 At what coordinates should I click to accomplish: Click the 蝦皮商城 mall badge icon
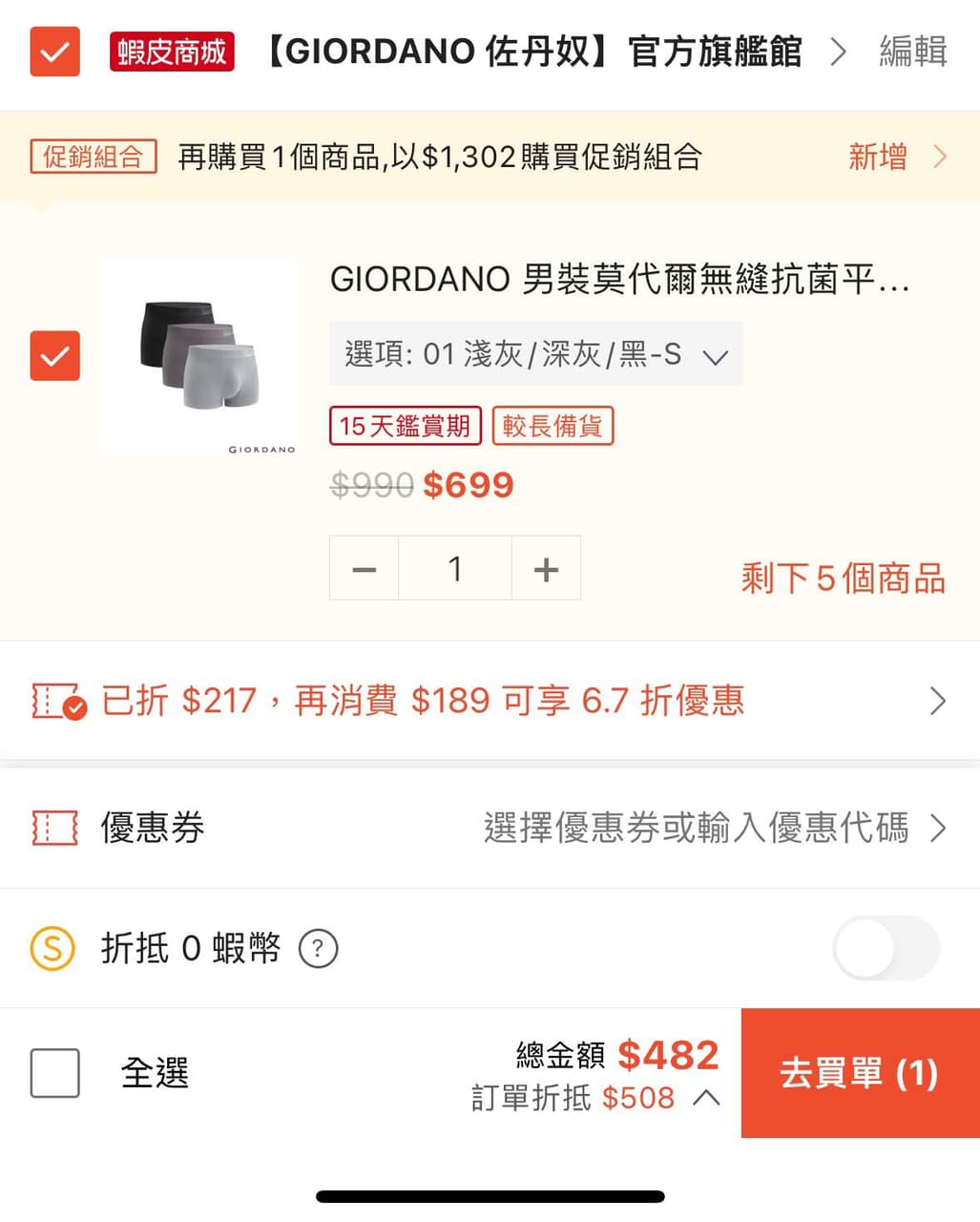171,53
